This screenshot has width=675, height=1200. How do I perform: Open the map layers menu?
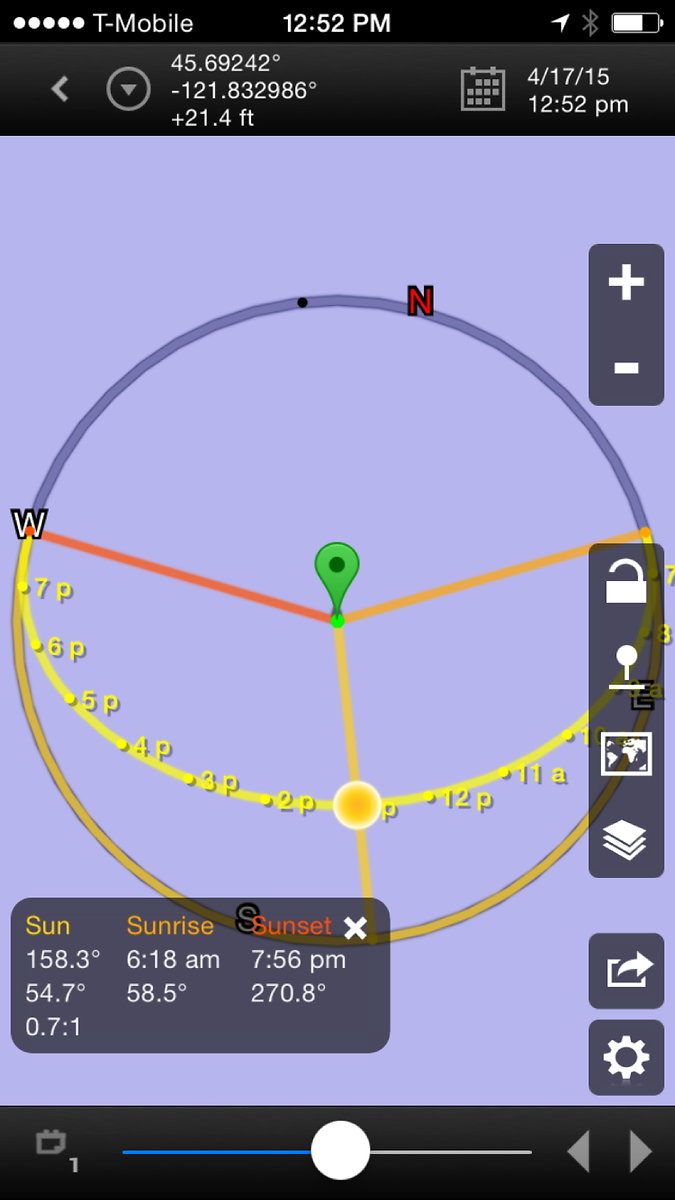point(626,840)
